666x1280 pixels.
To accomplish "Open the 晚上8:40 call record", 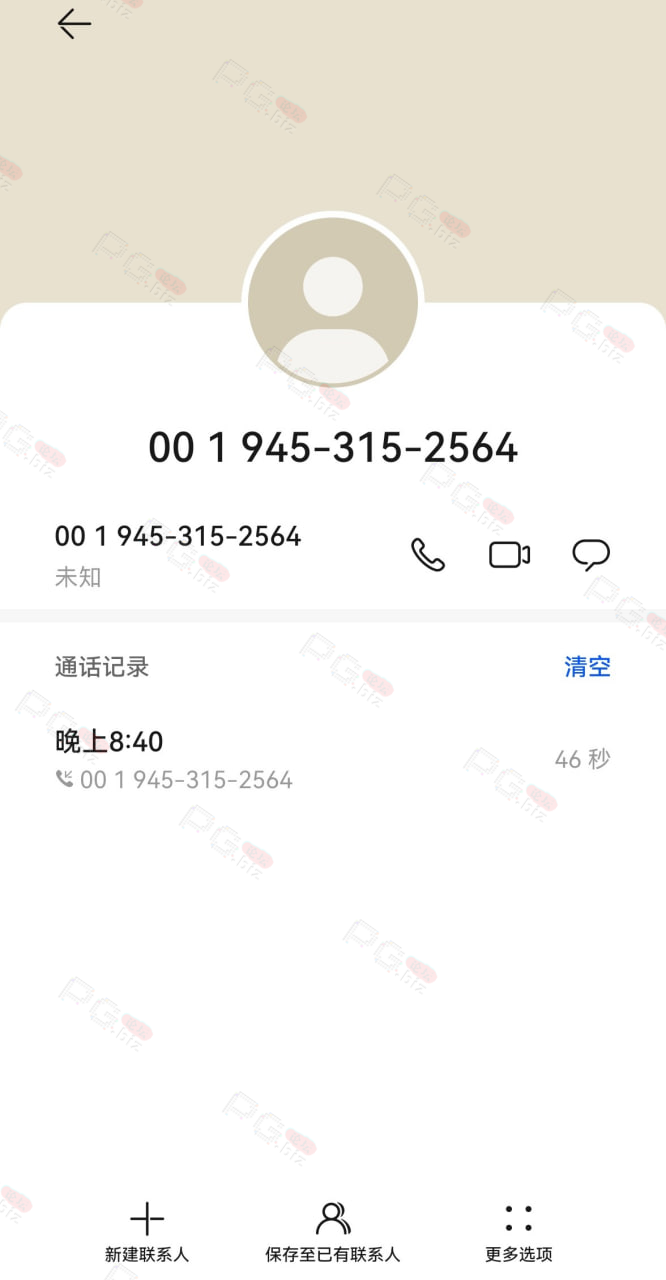I will pyautogui.click(x=333, y=760).
